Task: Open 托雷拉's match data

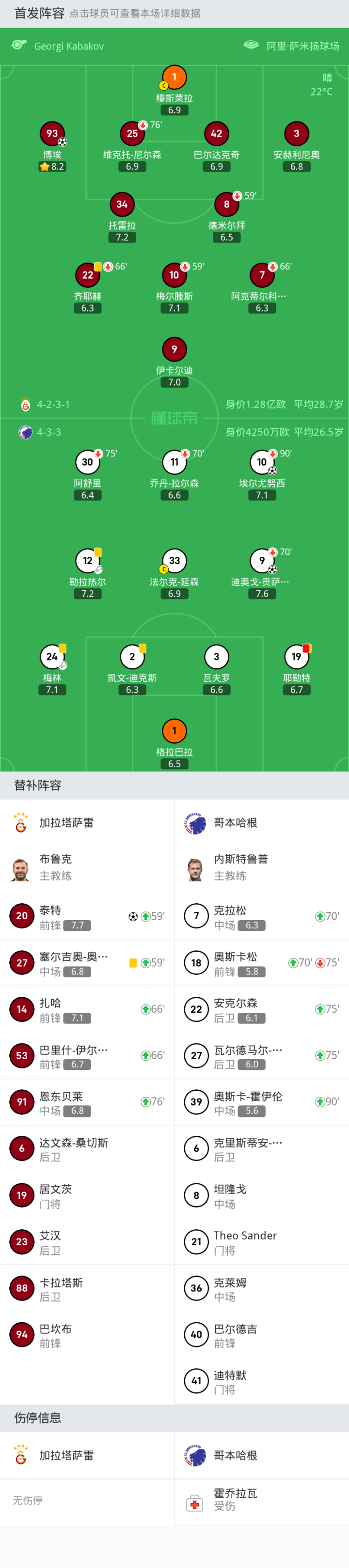Action: (x=122, y=204)
